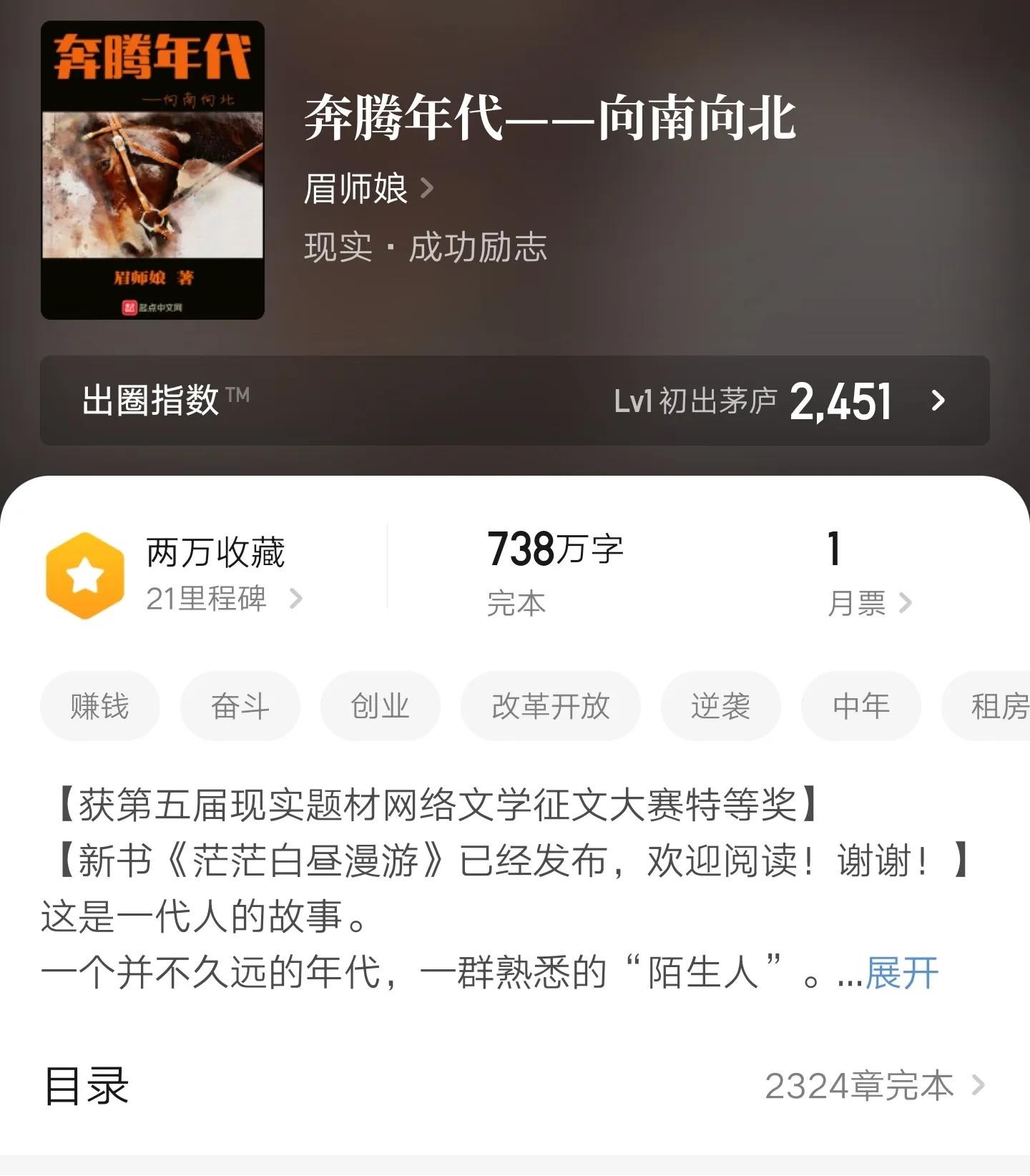Select the 赚钱 tag chip
This screenshot has height=1176, width=1030.
(99, 706)
